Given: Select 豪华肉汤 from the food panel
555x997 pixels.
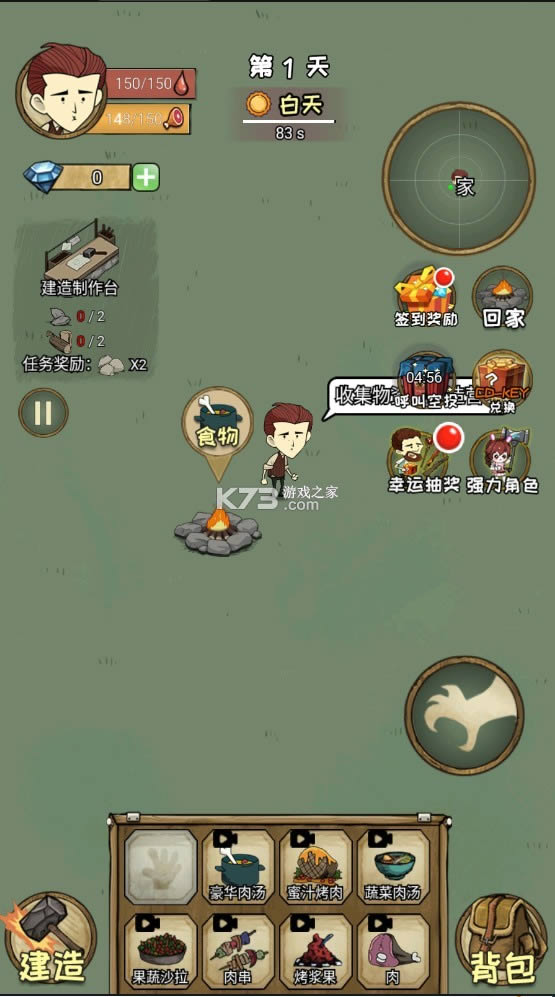Looking at the screenshot, I should [x=238, y=866].
